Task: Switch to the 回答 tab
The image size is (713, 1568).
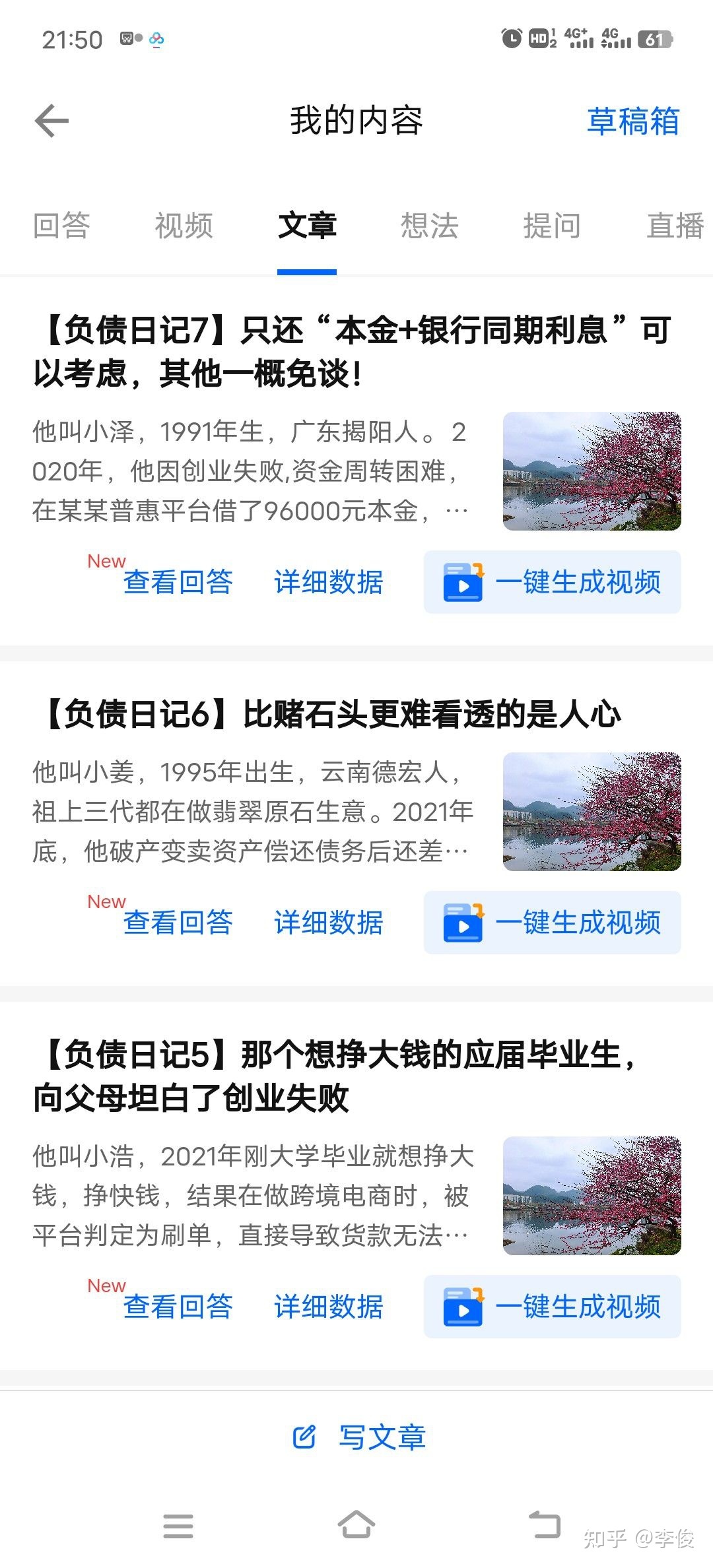Action: 61,226
